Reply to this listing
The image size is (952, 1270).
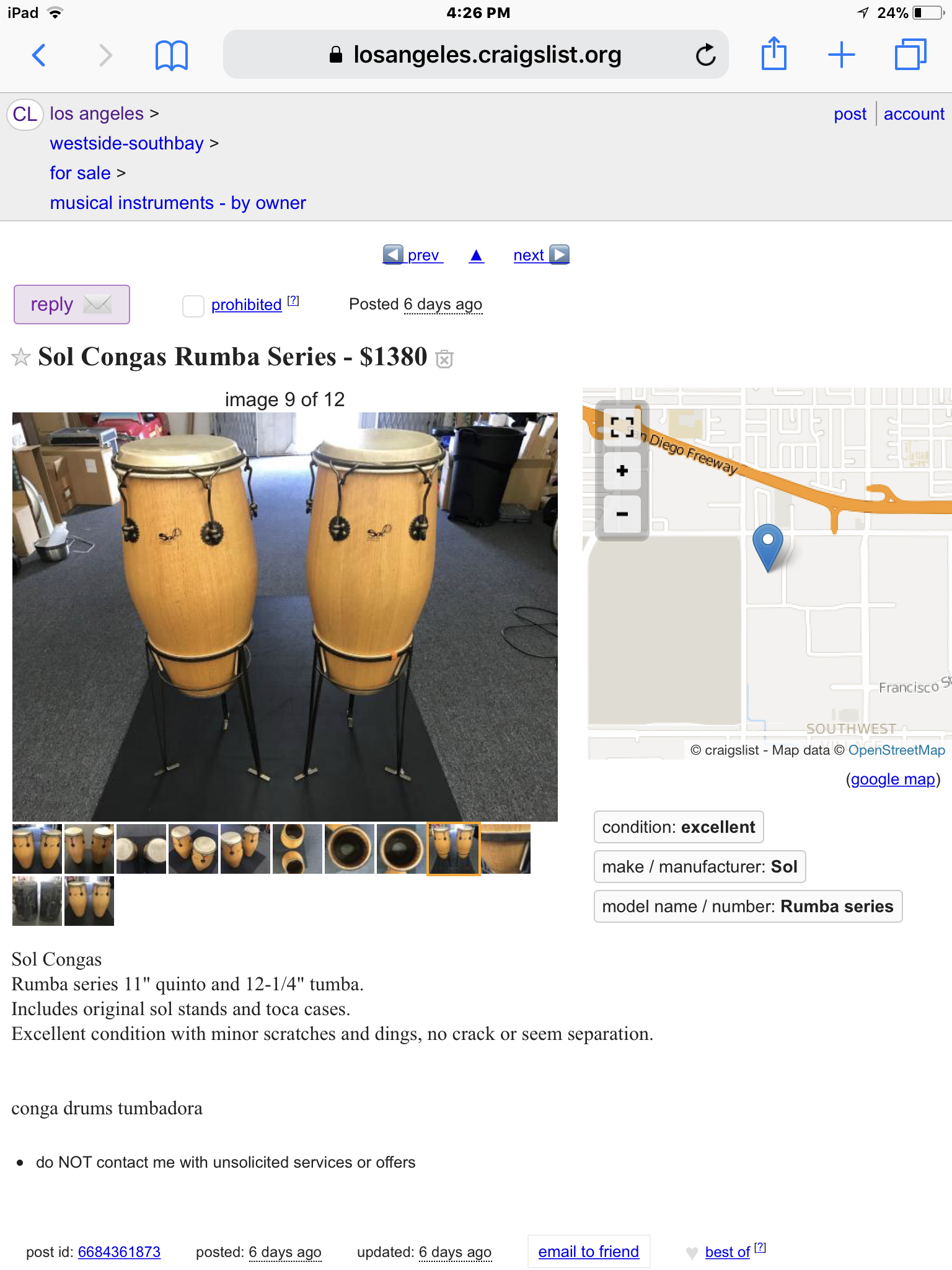point(71,304)
